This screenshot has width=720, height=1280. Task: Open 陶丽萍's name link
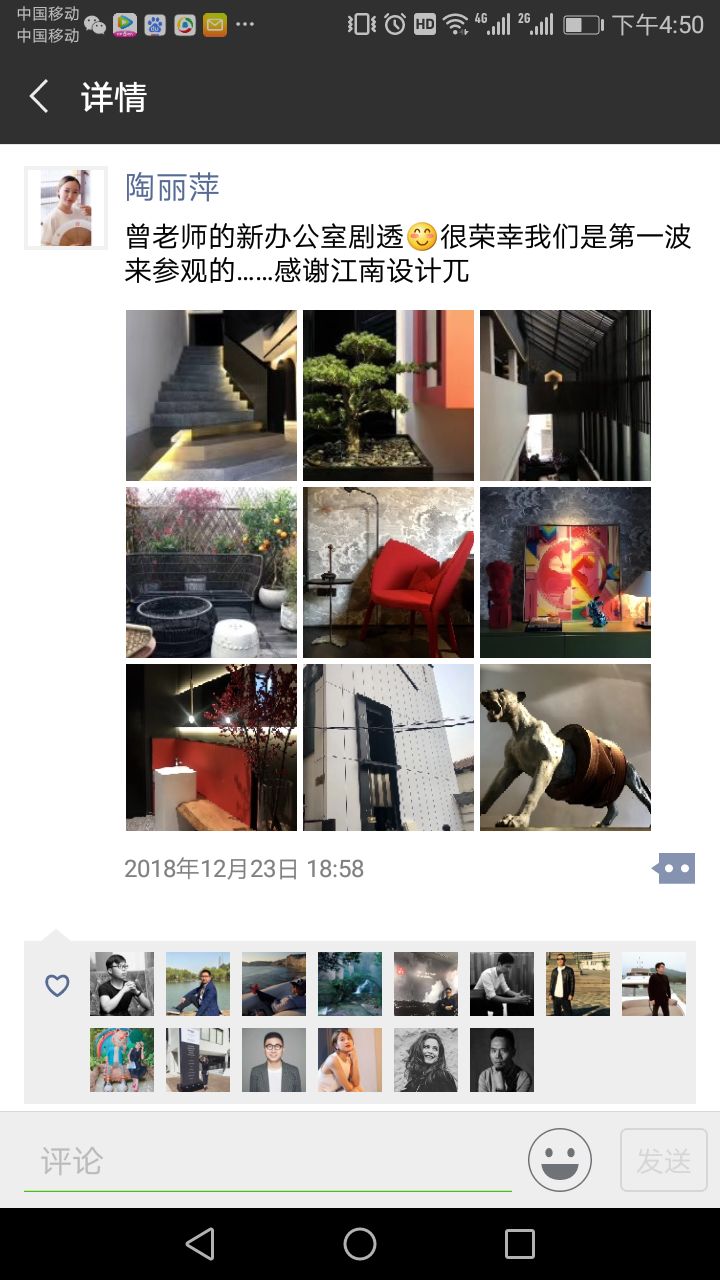pyautogui.click(x=172, y=187)
